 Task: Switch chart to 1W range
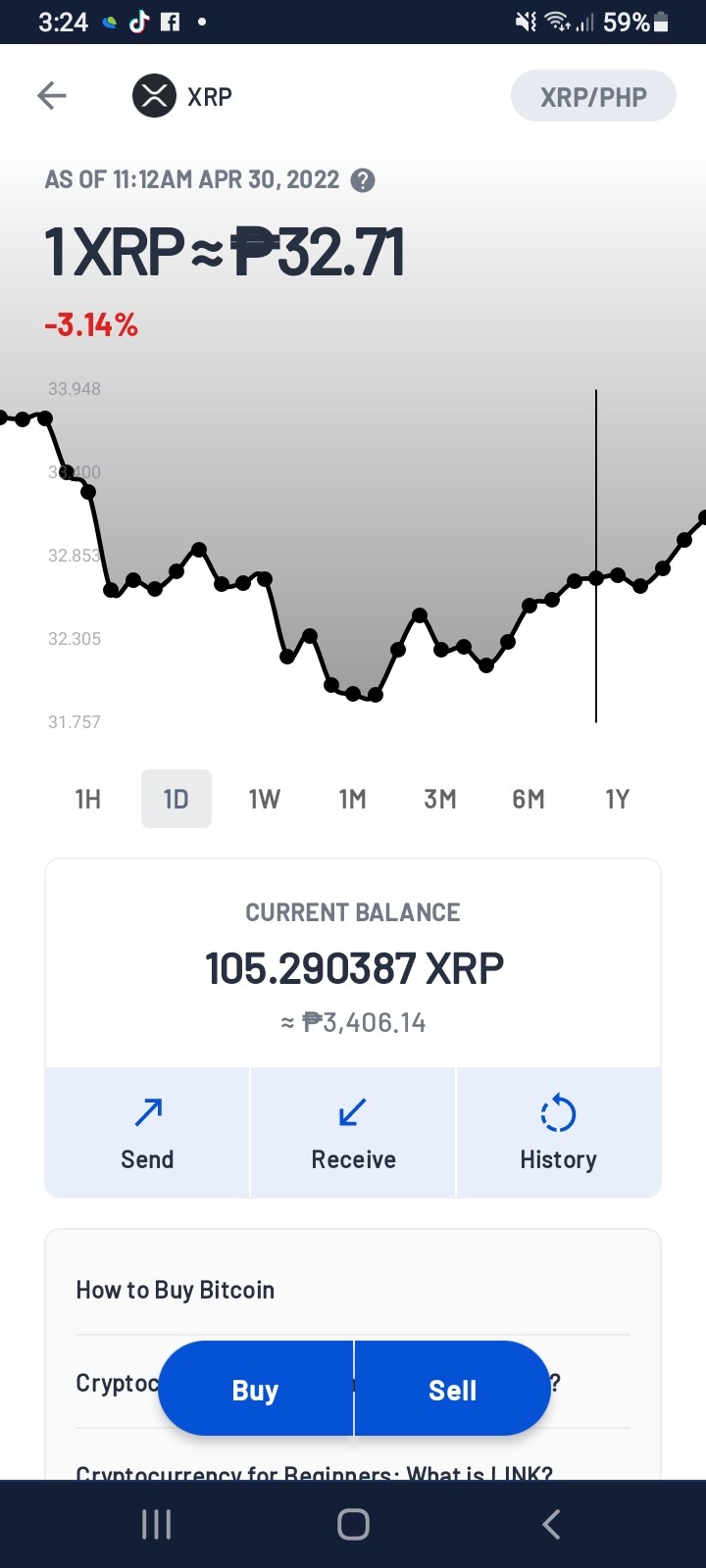click(264, 799)
